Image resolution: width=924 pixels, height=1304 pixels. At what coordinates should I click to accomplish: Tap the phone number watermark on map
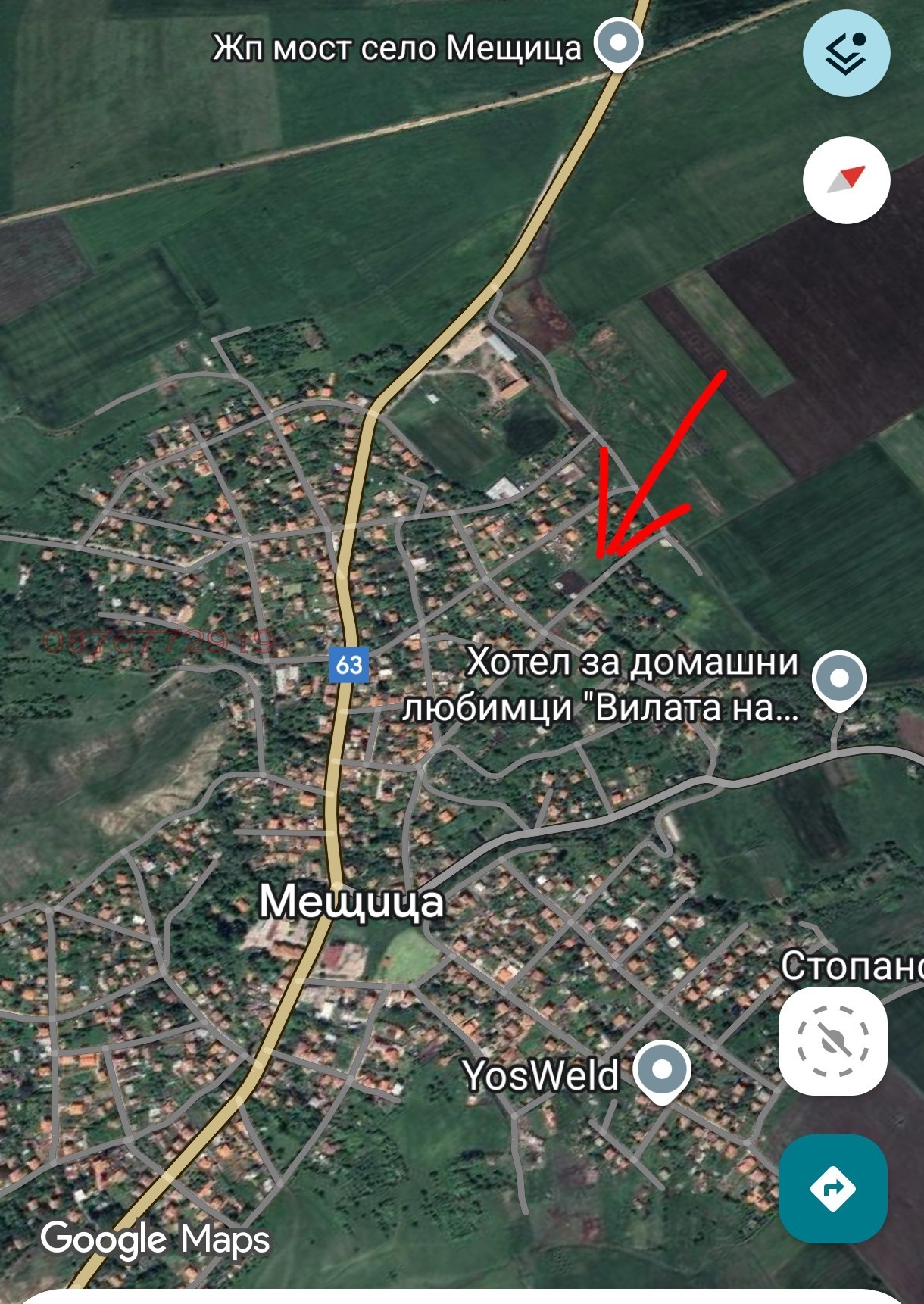tap(159, 640)
